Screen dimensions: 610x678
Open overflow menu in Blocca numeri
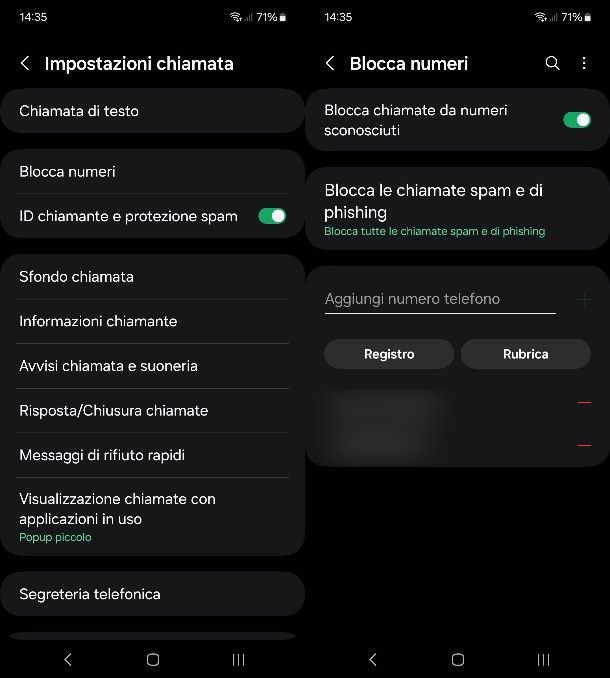(584, 63)
